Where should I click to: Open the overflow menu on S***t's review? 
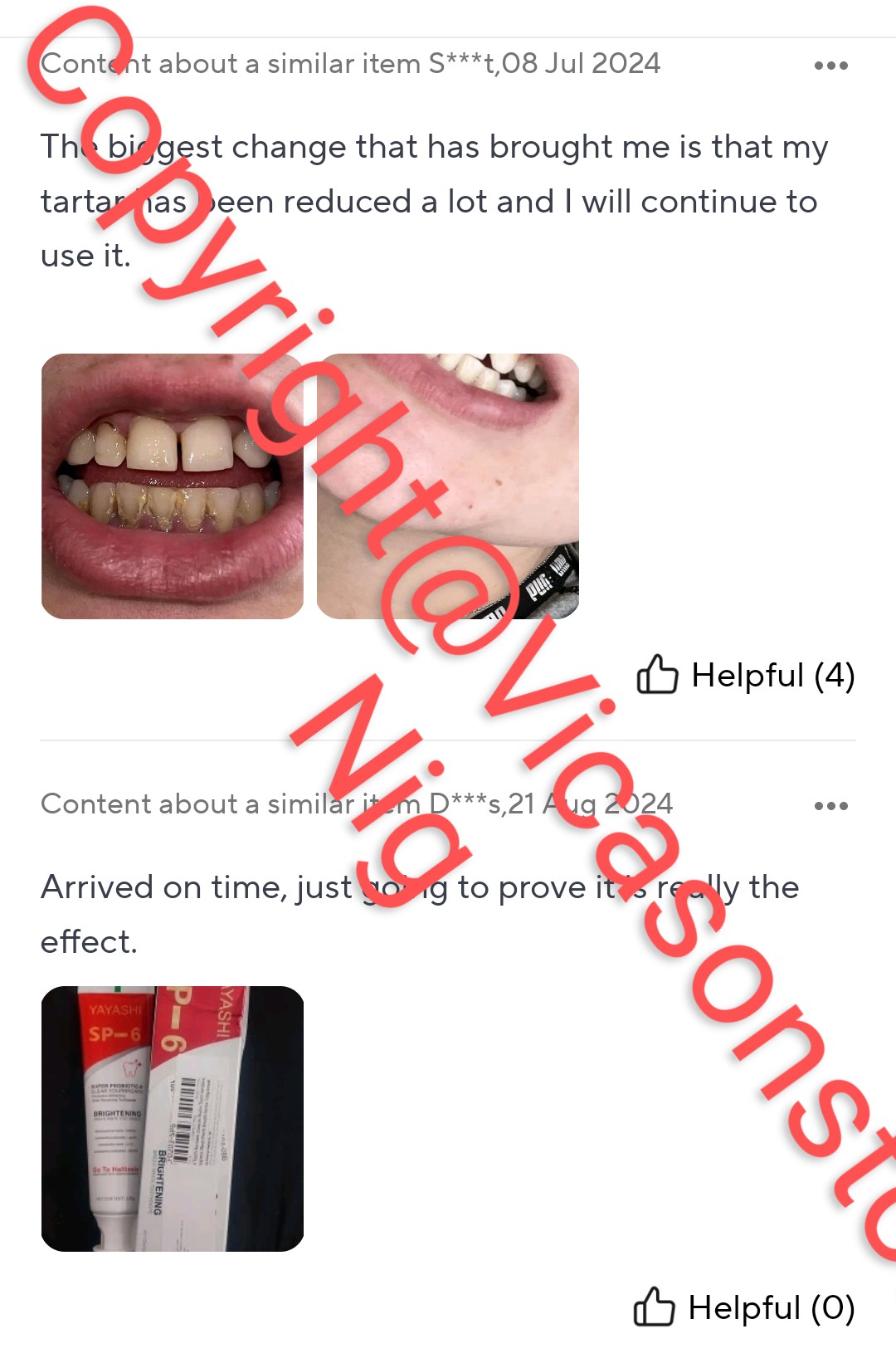[830, 66]
